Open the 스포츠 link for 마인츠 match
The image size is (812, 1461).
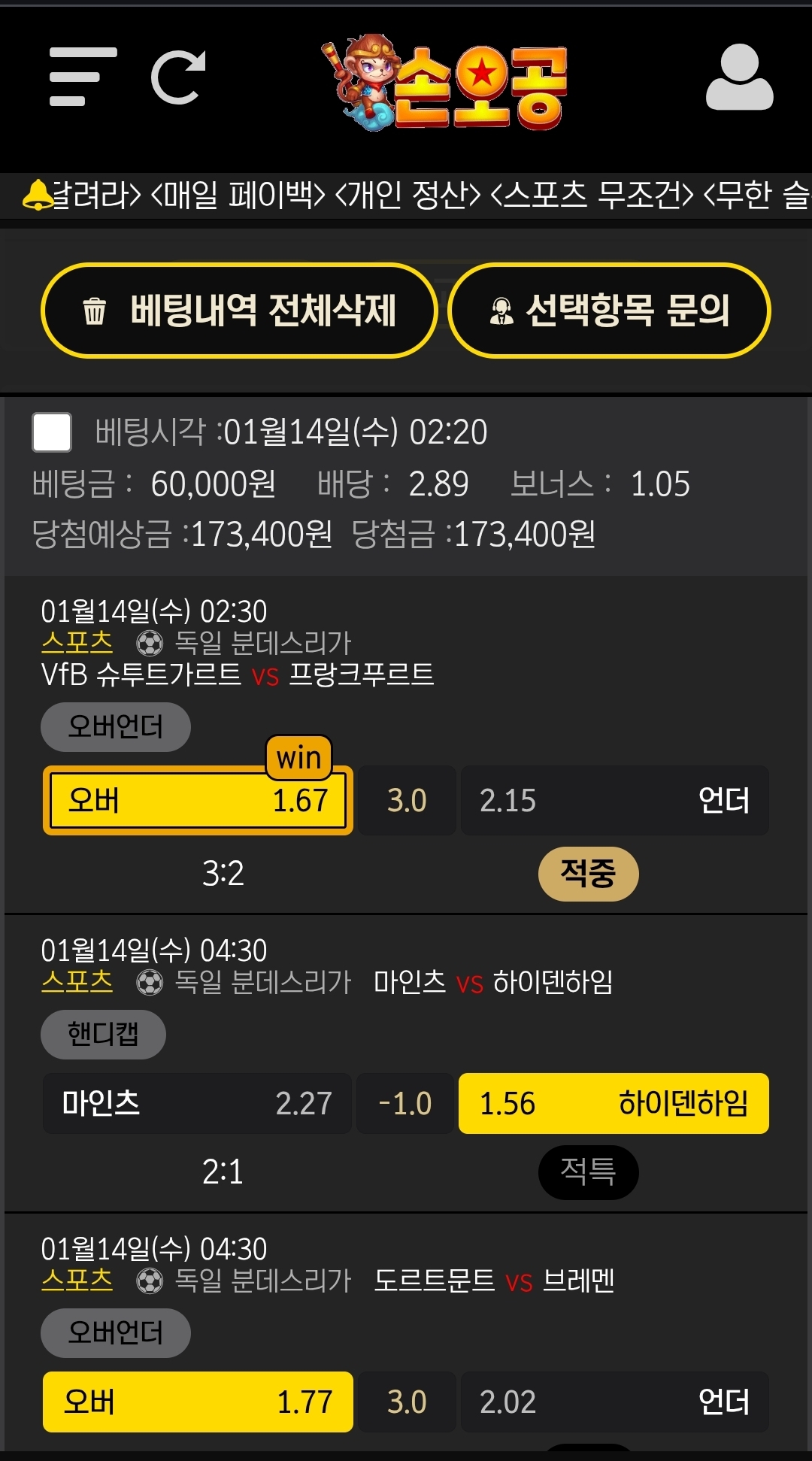(77, 981)
